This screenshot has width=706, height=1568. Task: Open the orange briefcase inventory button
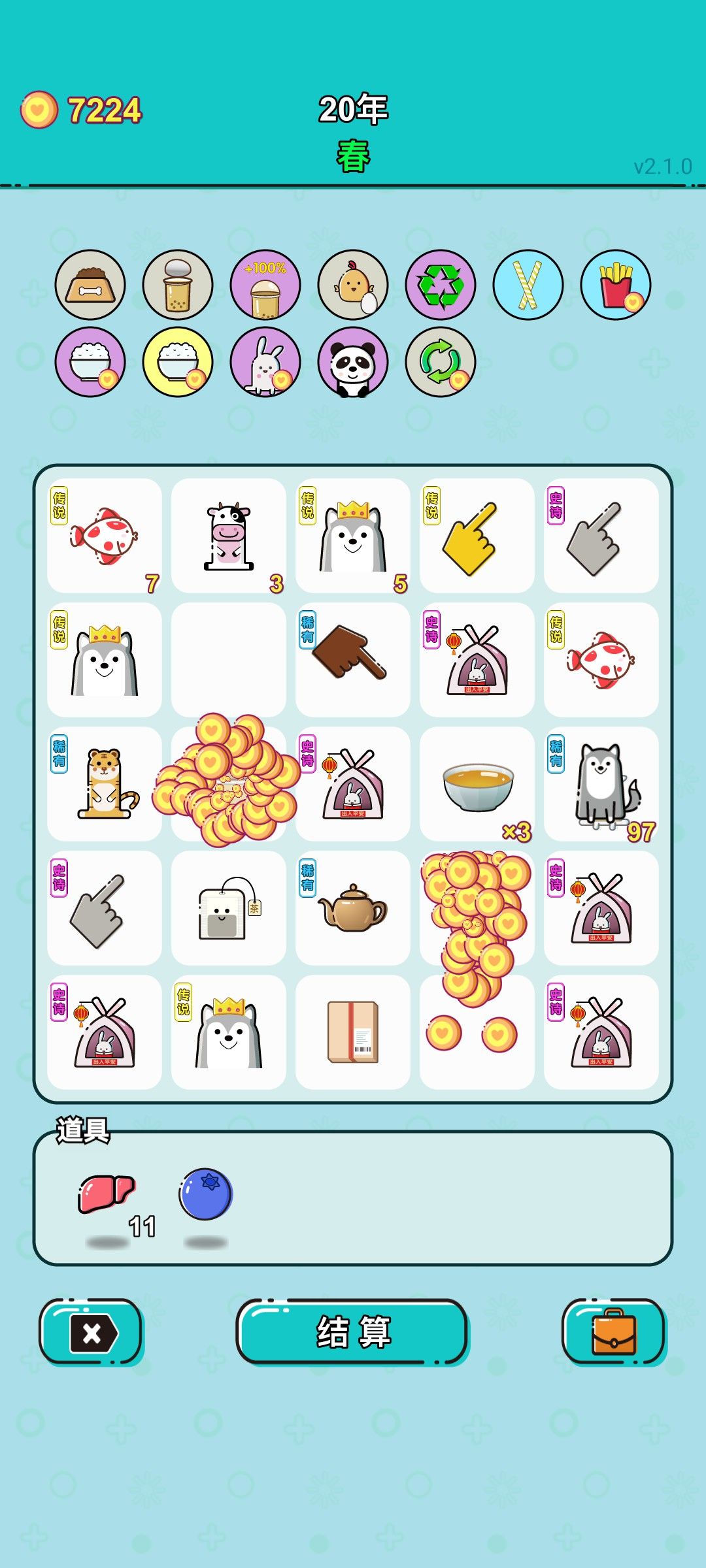coord(613,1331)
